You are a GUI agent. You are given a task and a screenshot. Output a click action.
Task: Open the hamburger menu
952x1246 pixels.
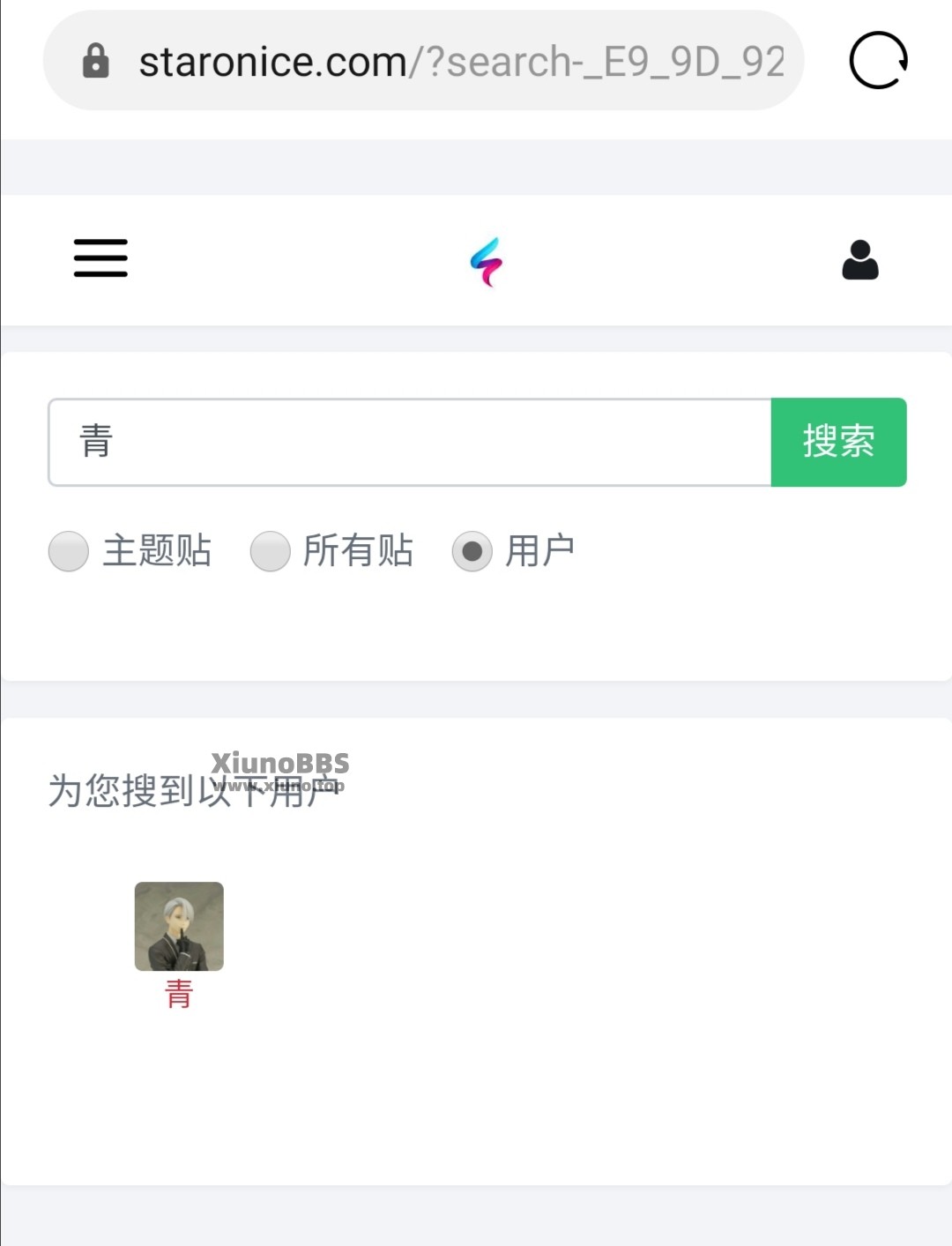tap(100, 258)
